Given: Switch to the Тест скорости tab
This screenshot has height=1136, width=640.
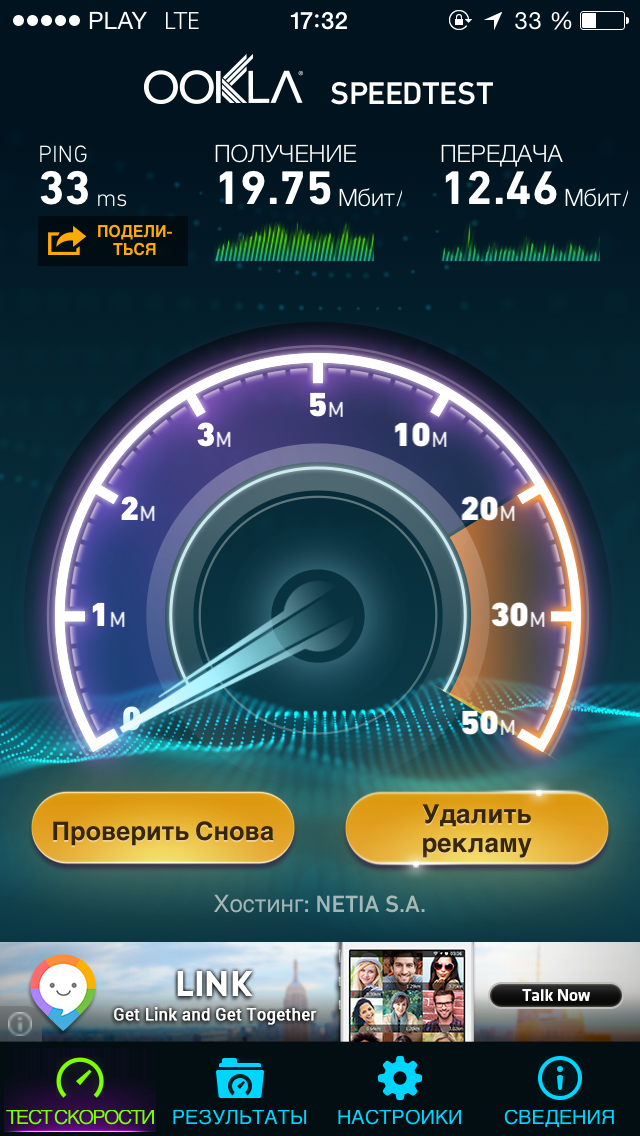Looking at the screenshot, I should click(80, 1092).
